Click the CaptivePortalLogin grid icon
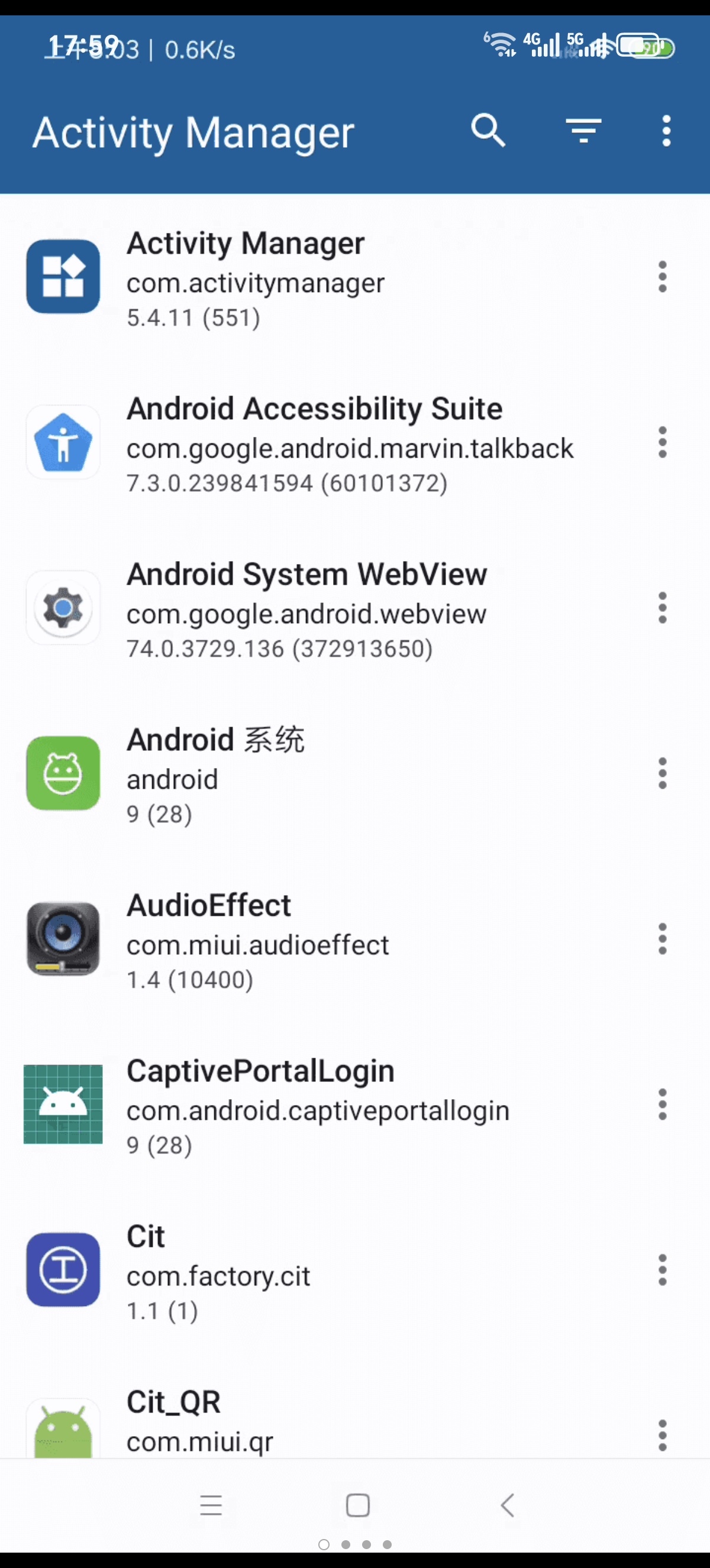The height and width of the screenshot is (1568, 710). tap(63, 1106)
